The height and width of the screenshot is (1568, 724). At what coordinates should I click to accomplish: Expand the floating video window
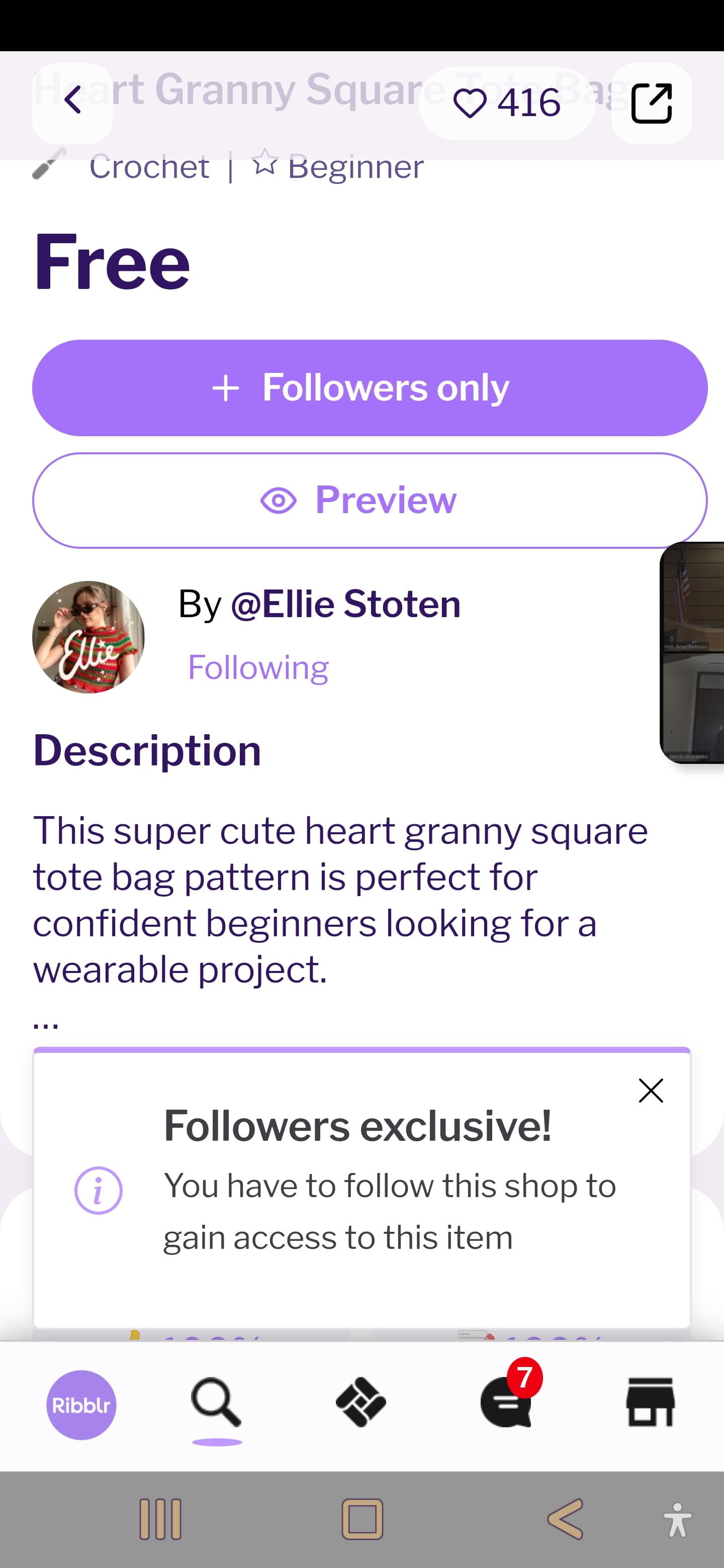pyautogui.click(x=692, y=652)
